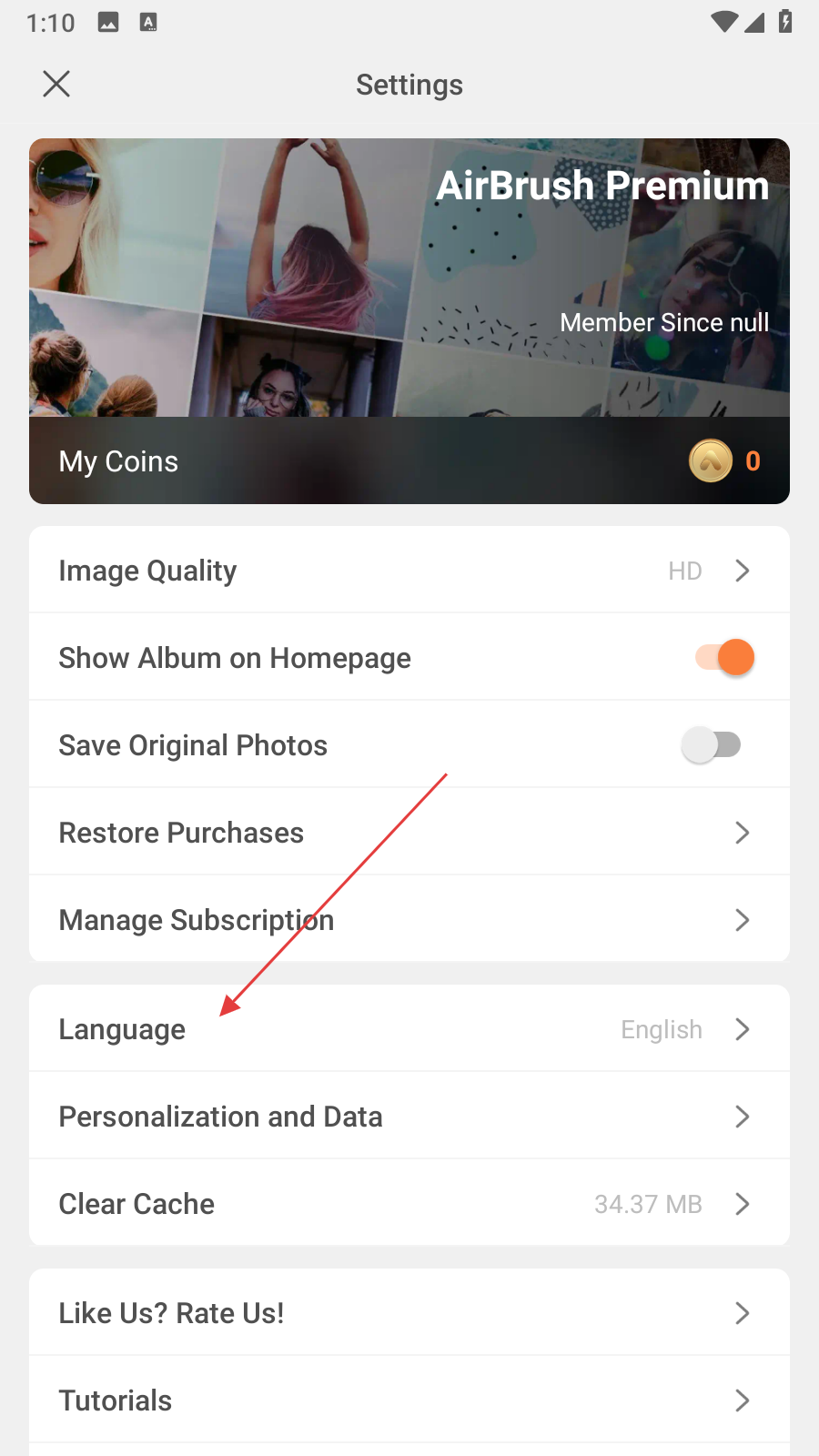Viewport: 819px width, 1456px height.
Task: Open Restore Purchases
Action: 409,833
